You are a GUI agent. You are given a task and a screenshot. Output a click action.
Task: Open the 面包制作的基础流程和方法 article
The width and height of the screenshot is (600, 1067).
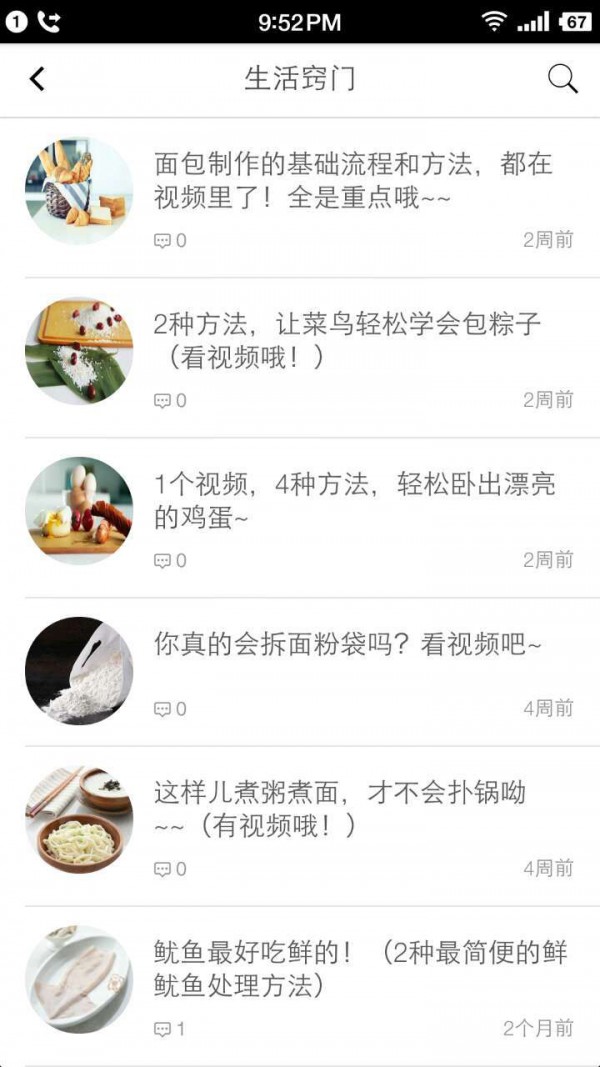(x=353, y=181)
